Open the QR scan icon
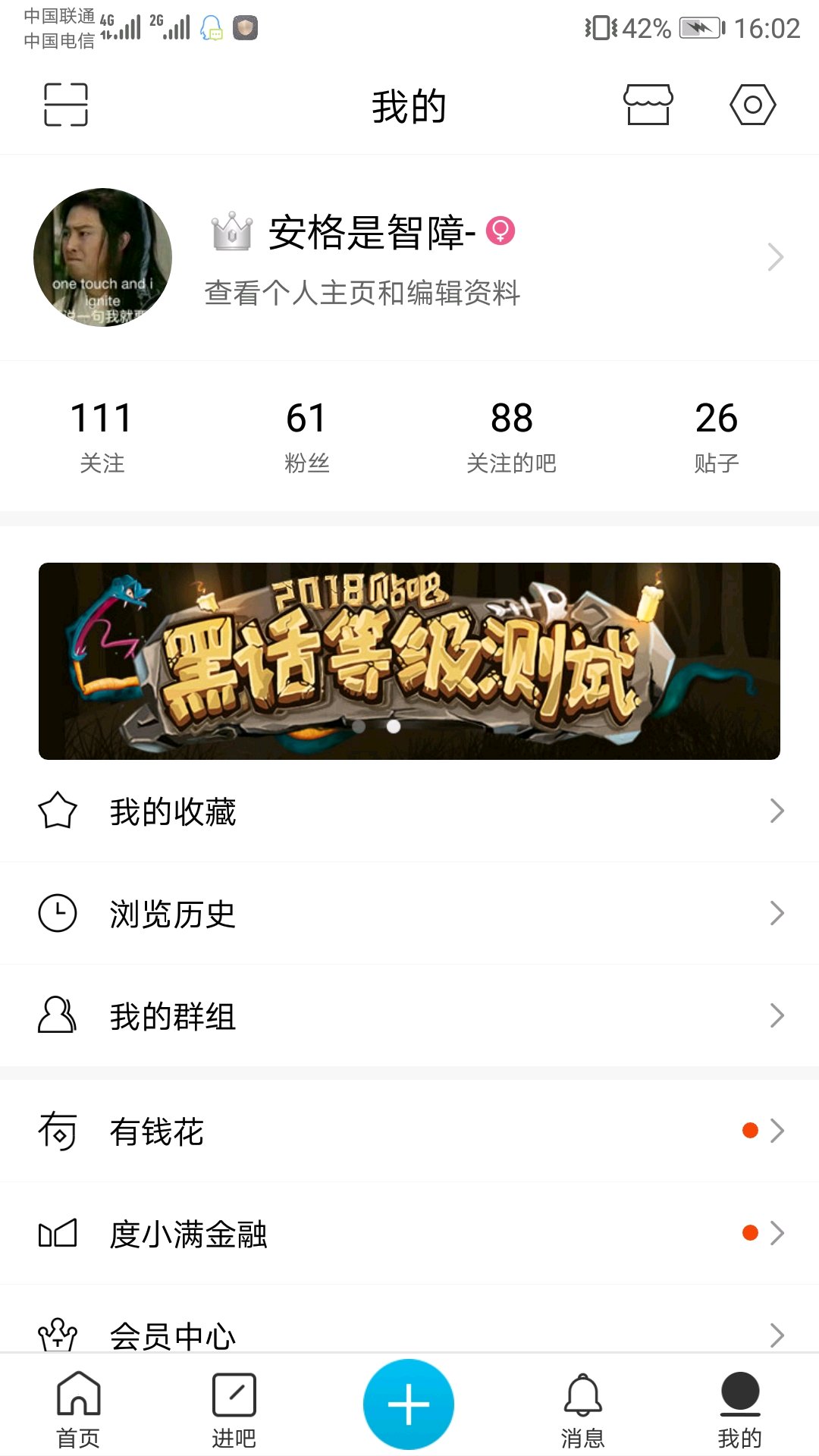819x1456 pixels. [66, 105]
